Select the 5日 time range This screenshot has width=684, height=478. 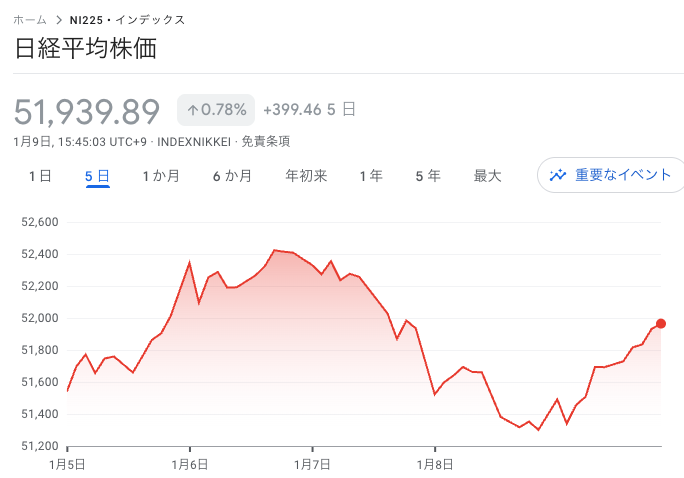97,176
